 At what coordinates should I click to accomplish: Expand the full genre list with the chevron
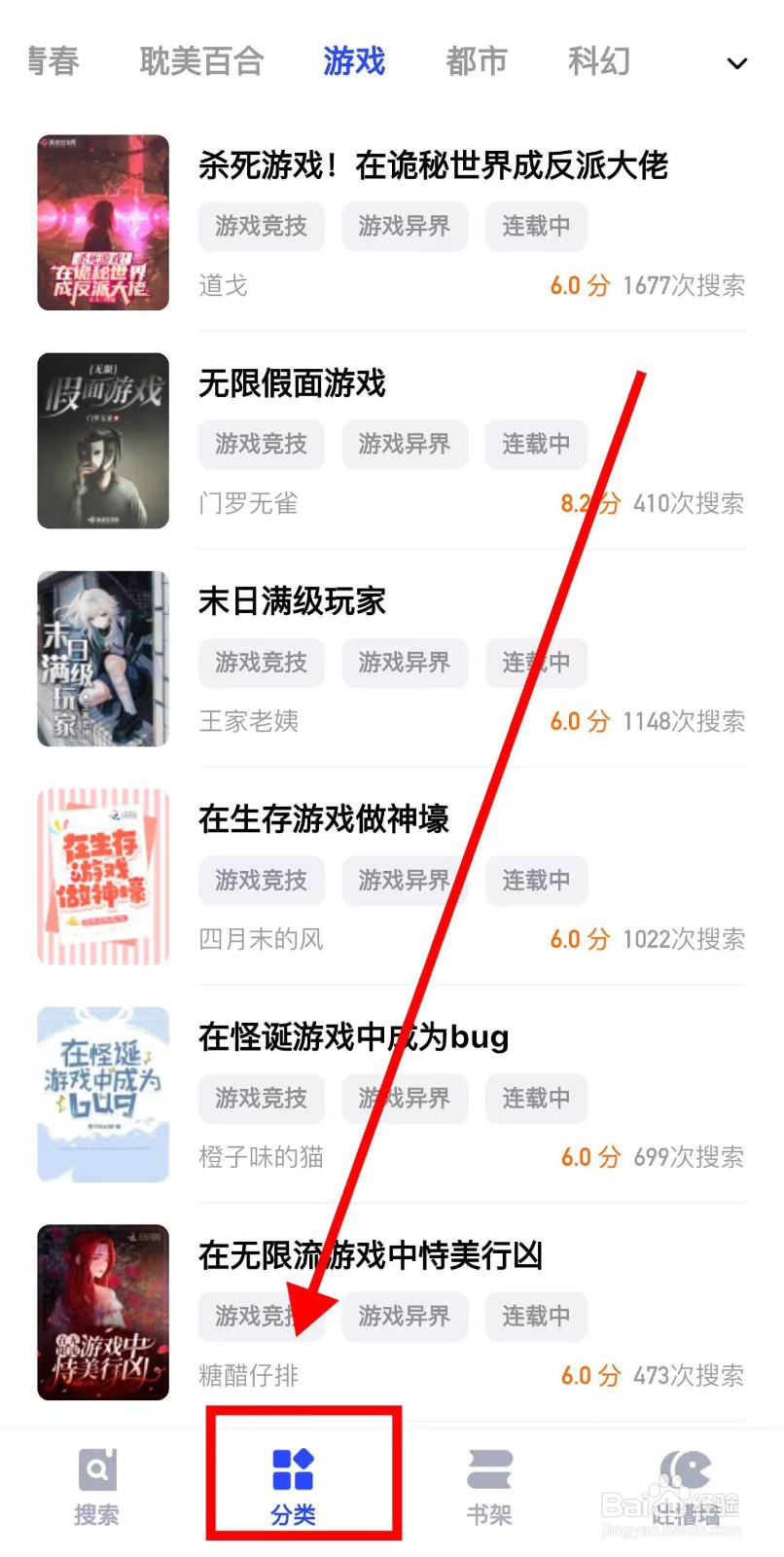pyautogui.click(x=736, y=63)
